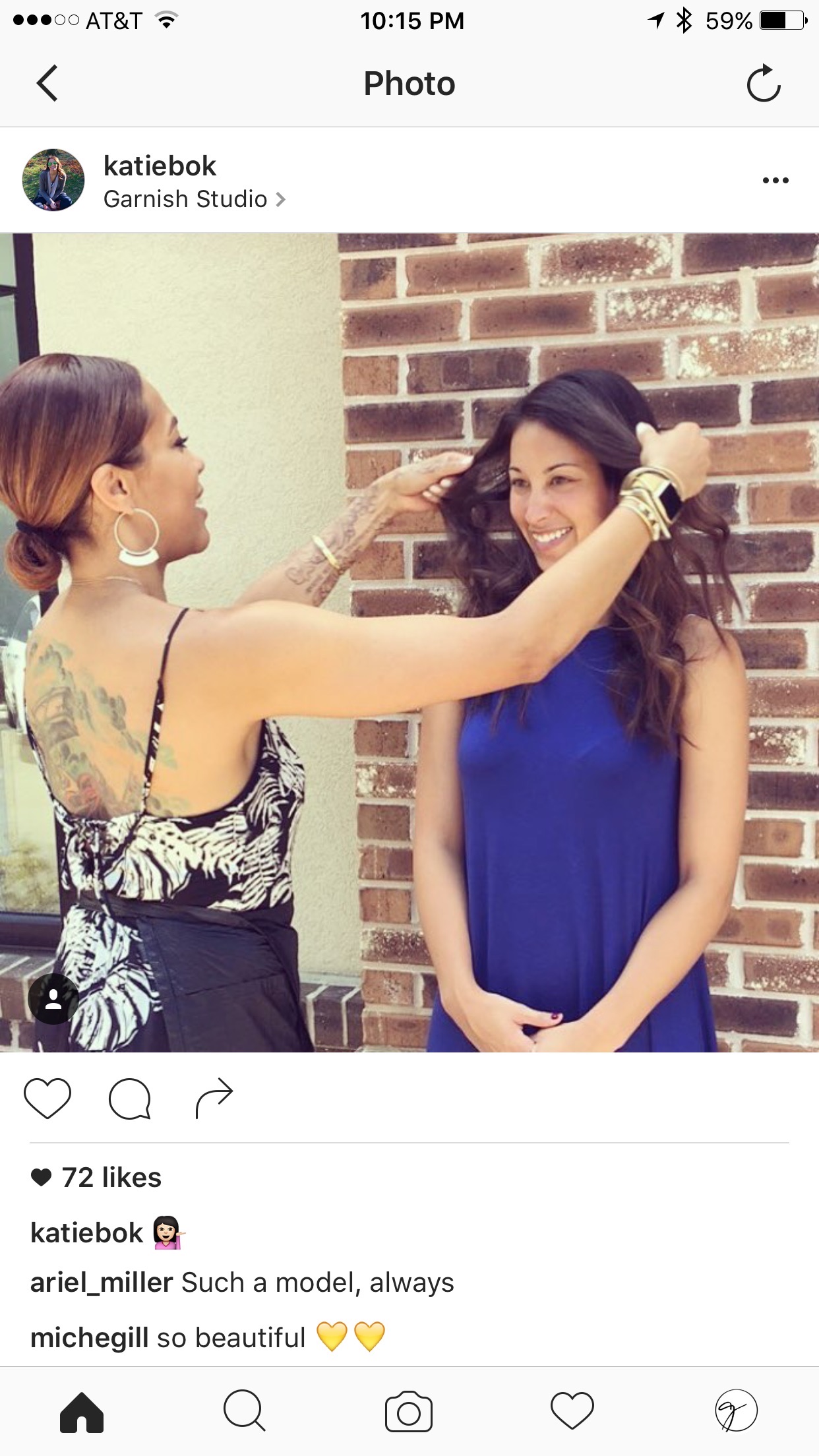Go back from the Photo screen
Image resolution: width=819 pixels, height=1456 pixels.
pos(47,83)
